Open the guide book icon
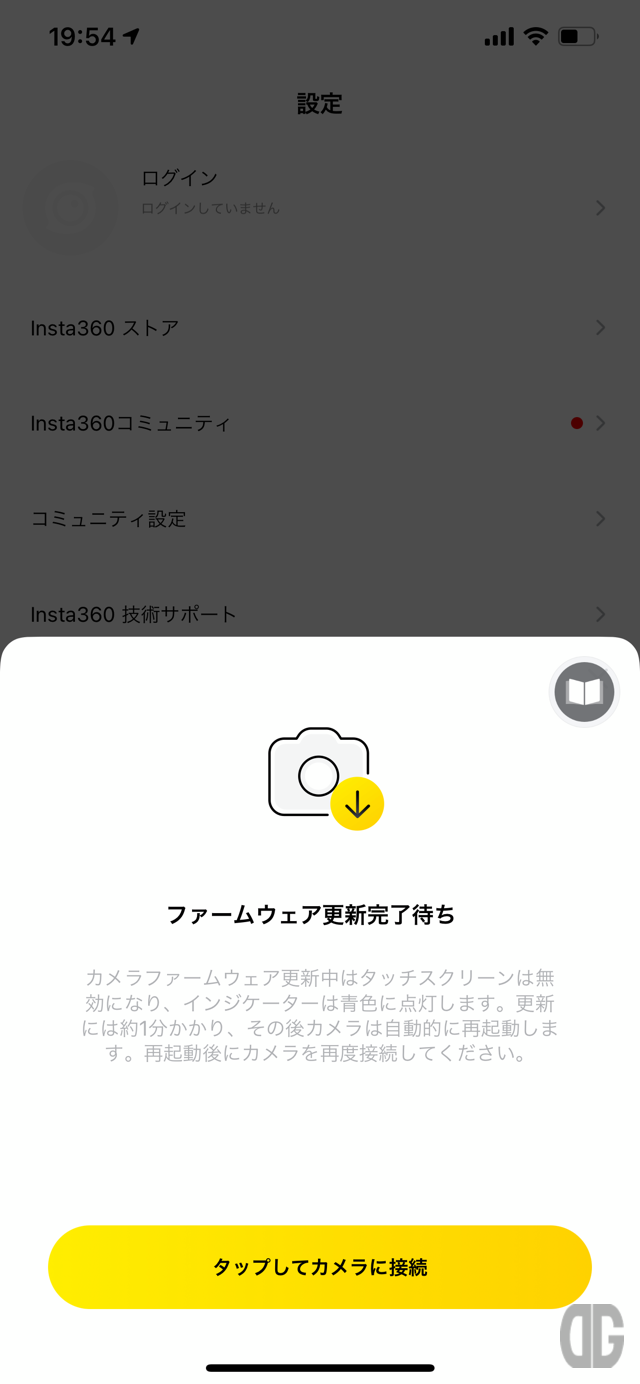The height and width of the screenshot is (1384, 640). click(x=584, y=692)
